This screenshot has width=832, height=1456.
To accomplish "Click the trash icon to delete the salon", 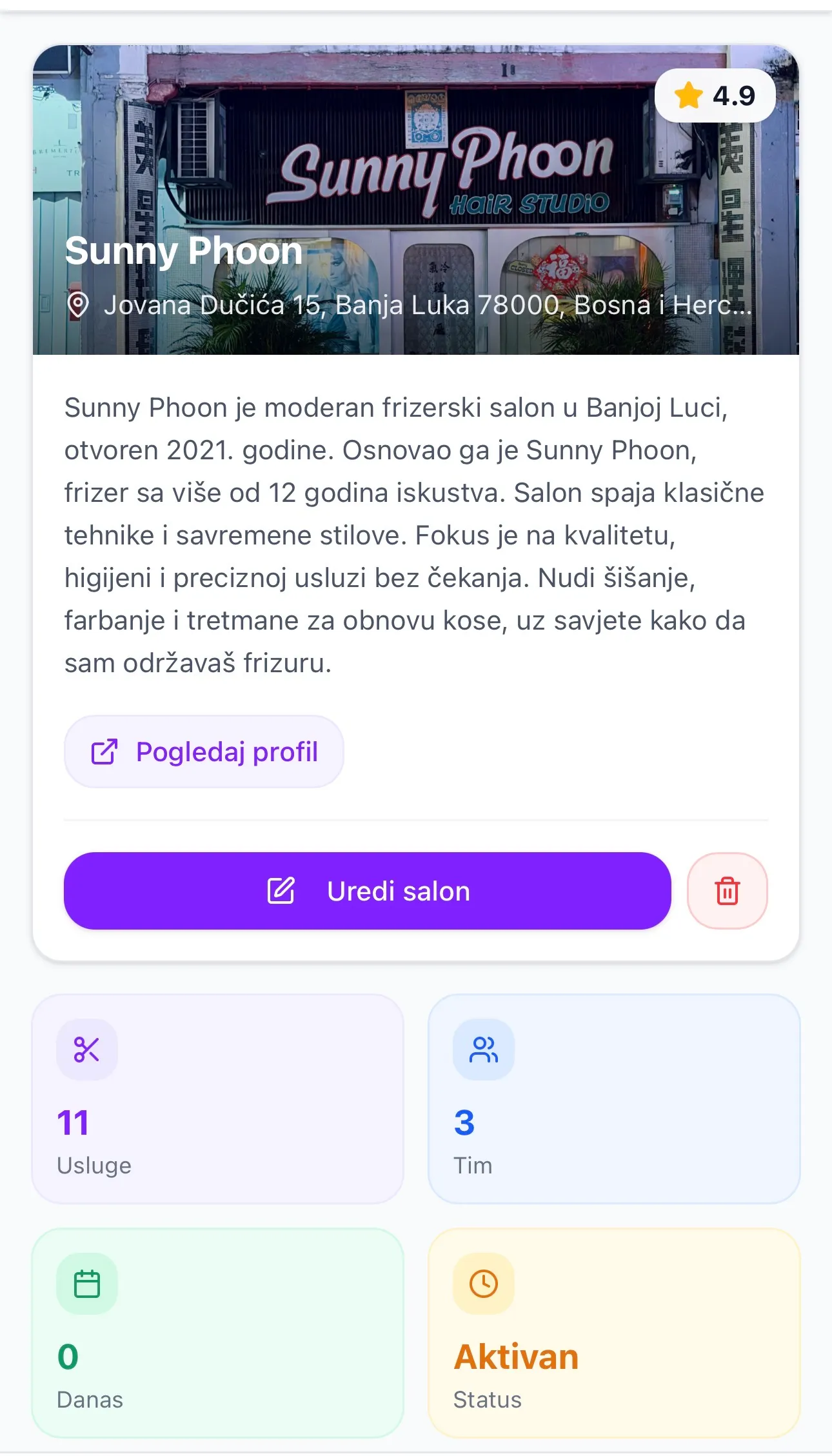I will [727, 892].
